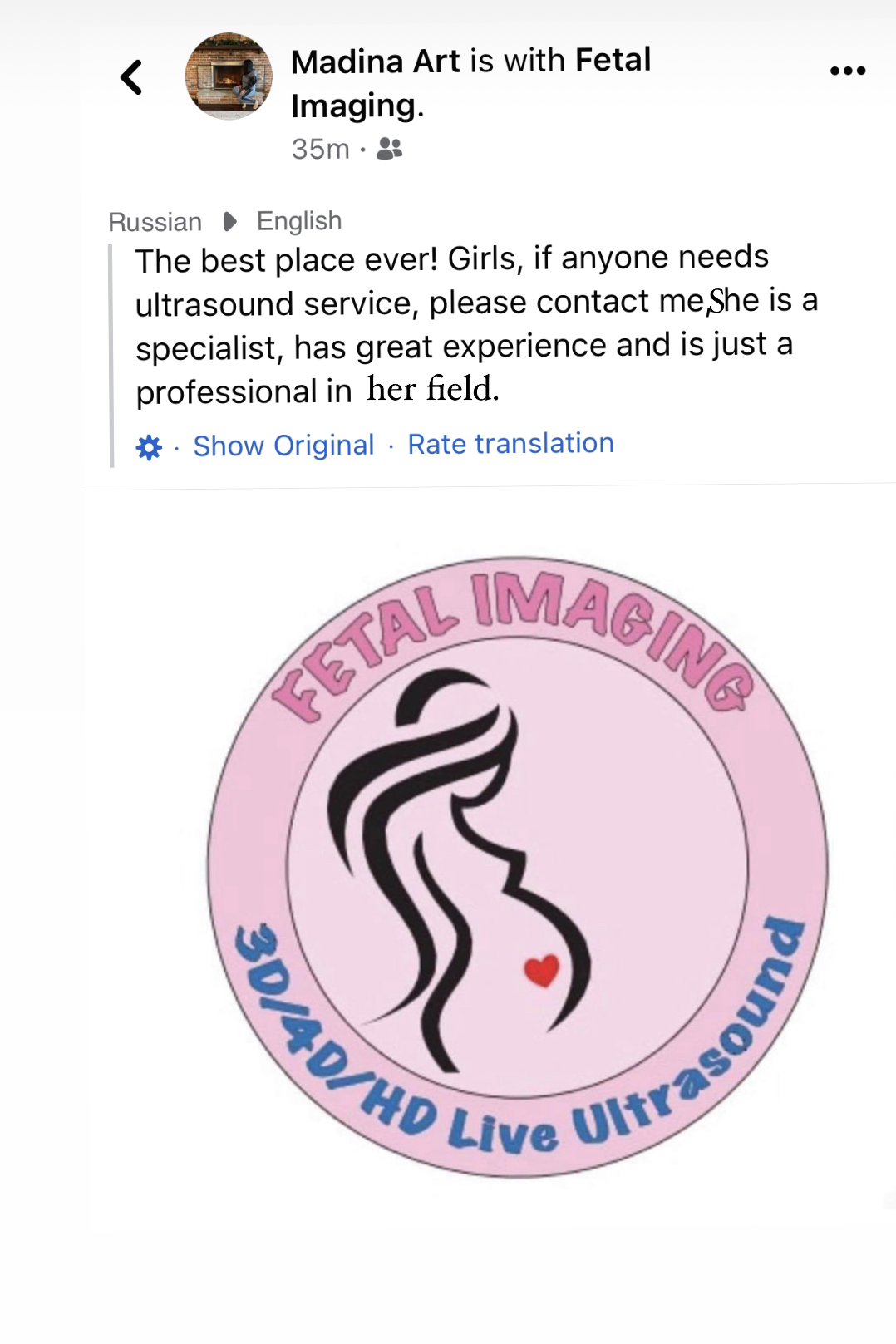The width and height of the screenshot is (896, 1344).
Task: Go back with the arrow
Action: click(x=131, y=77)
